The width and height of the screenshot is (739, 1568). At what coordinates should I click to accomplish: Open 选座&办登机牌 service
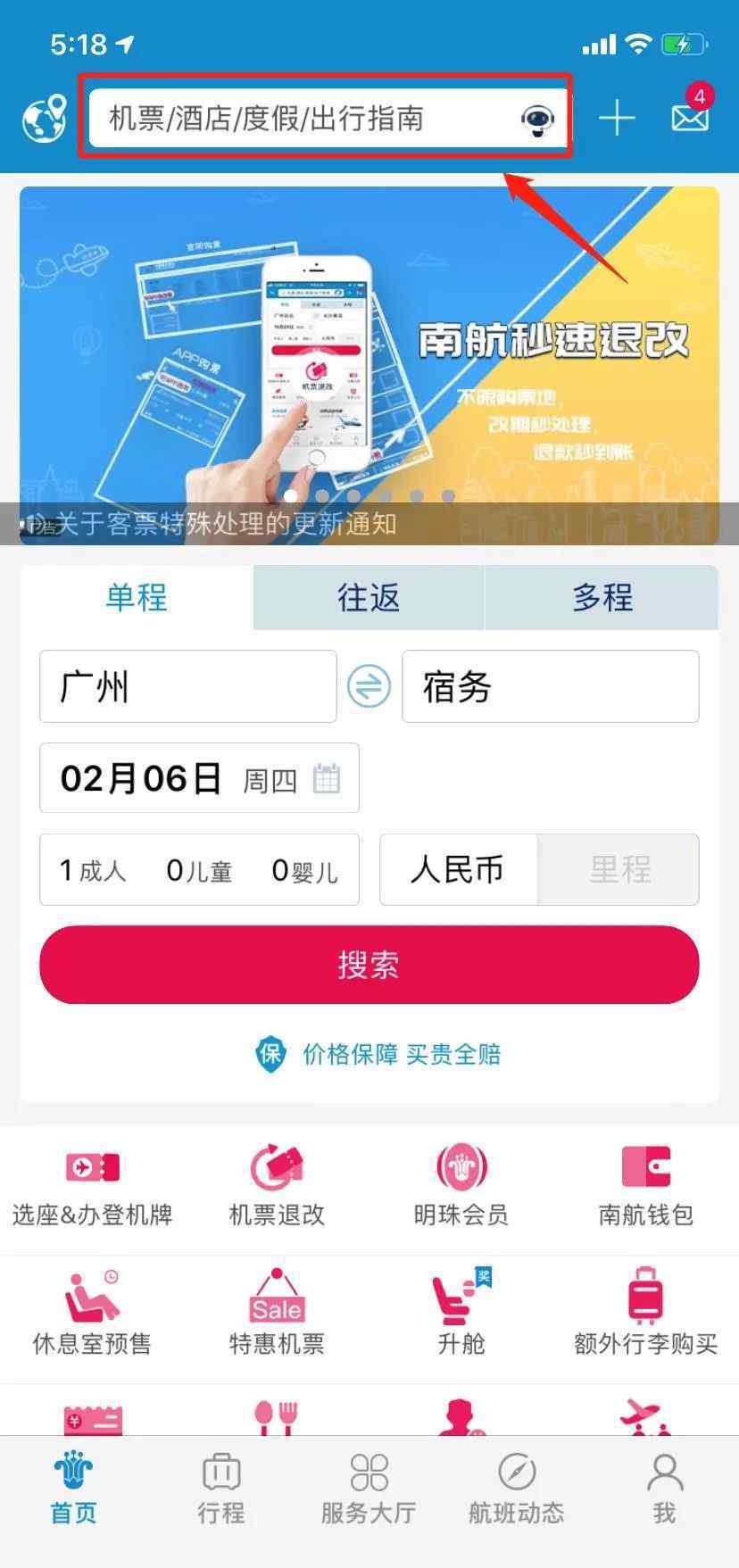point(92,1185)
